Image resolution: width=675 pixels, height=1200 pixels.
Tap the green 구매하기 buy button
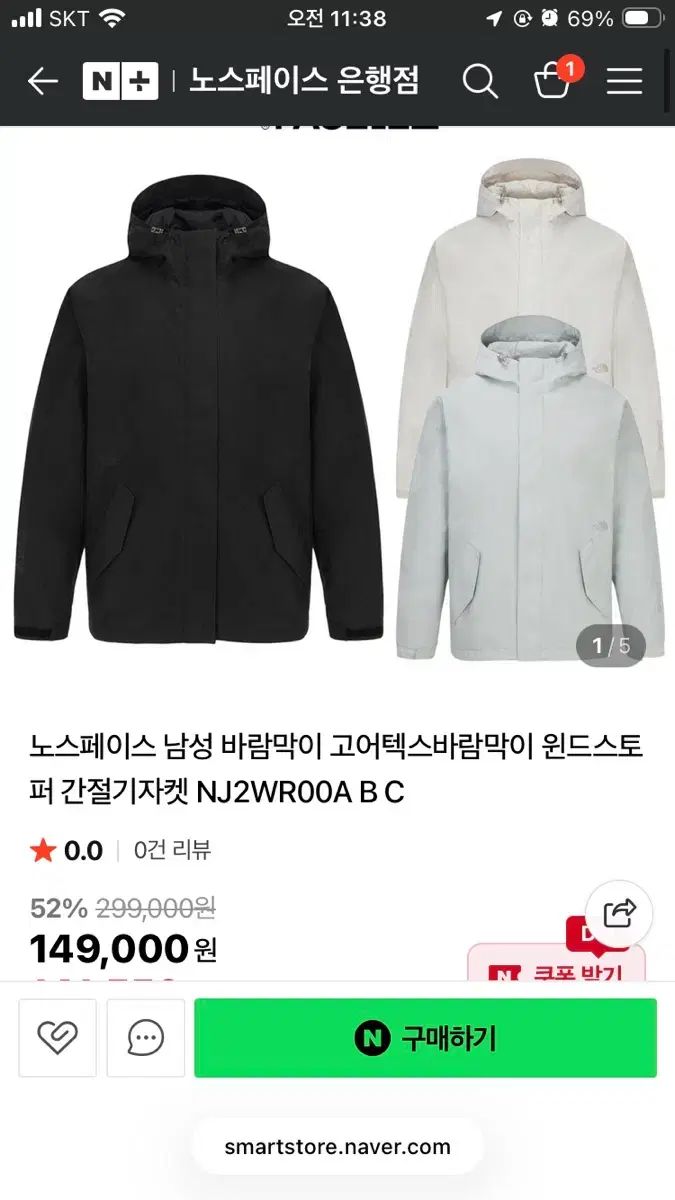[x=425, y=1038]
